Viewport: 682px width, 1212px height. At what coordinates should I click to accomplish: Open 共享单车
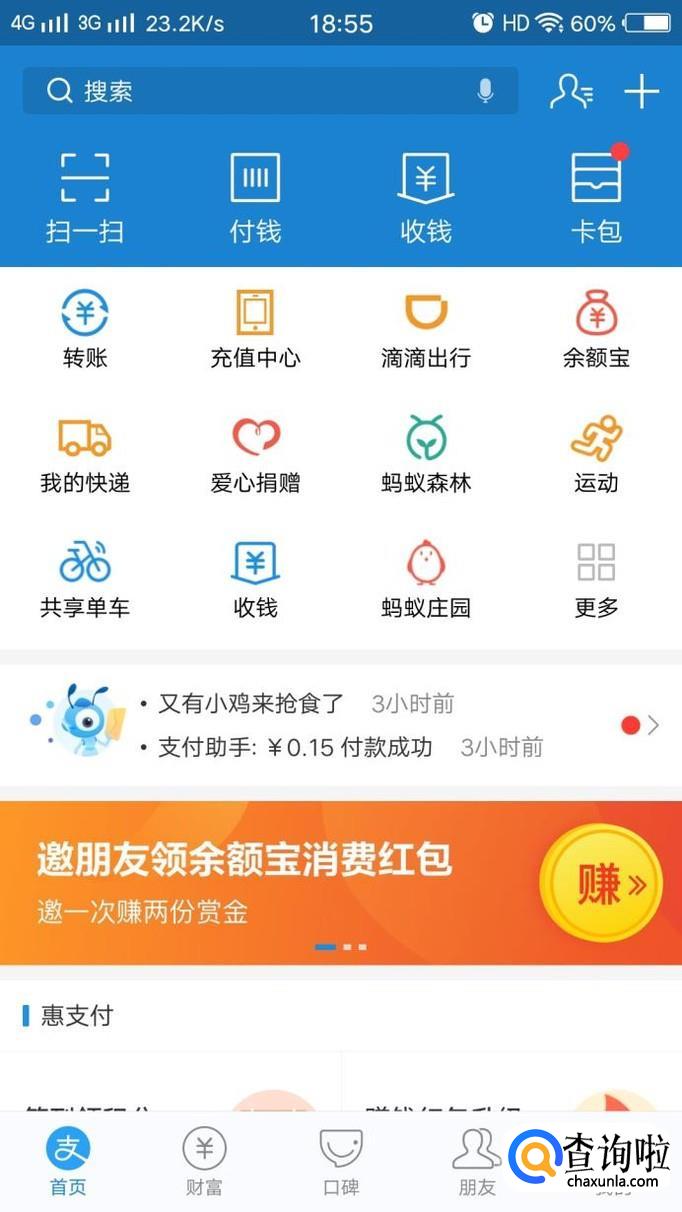click(x=85, y=580)
